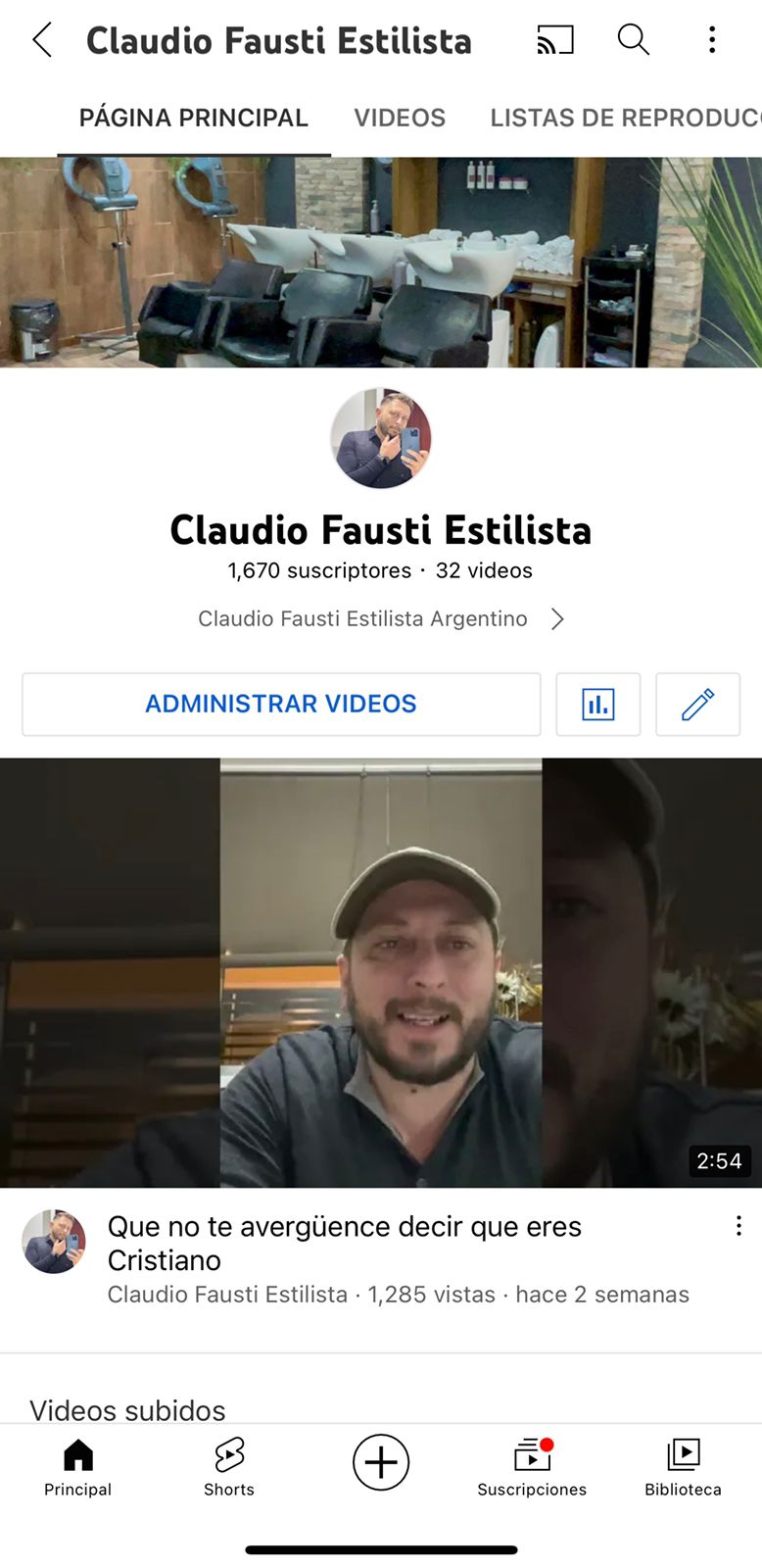Switch to Listas de Reproducción tab
Viewport: 762px width, 1568px height.
(625, 118)
